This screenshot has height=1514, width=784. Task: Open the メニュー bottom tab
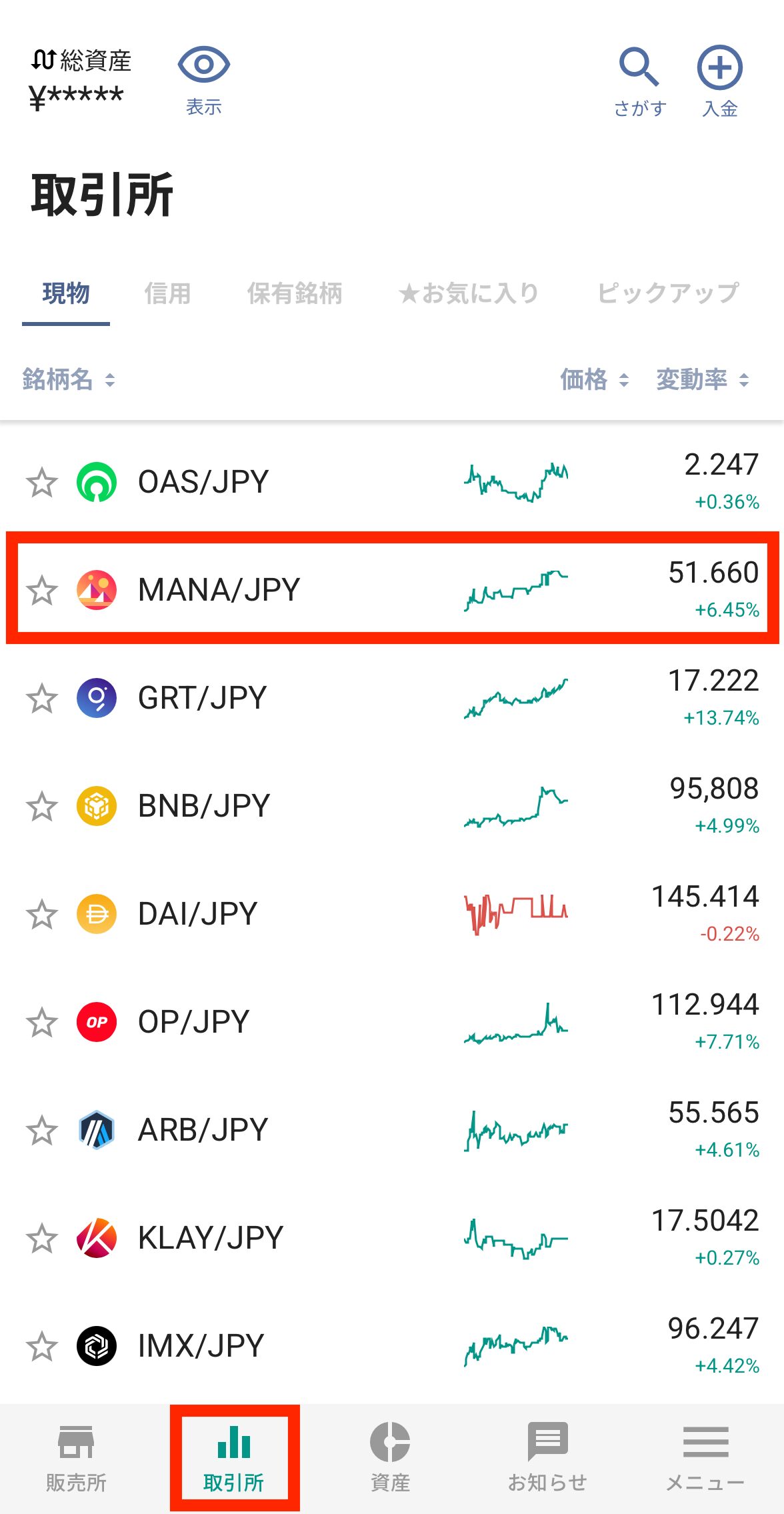point(705,1459)
